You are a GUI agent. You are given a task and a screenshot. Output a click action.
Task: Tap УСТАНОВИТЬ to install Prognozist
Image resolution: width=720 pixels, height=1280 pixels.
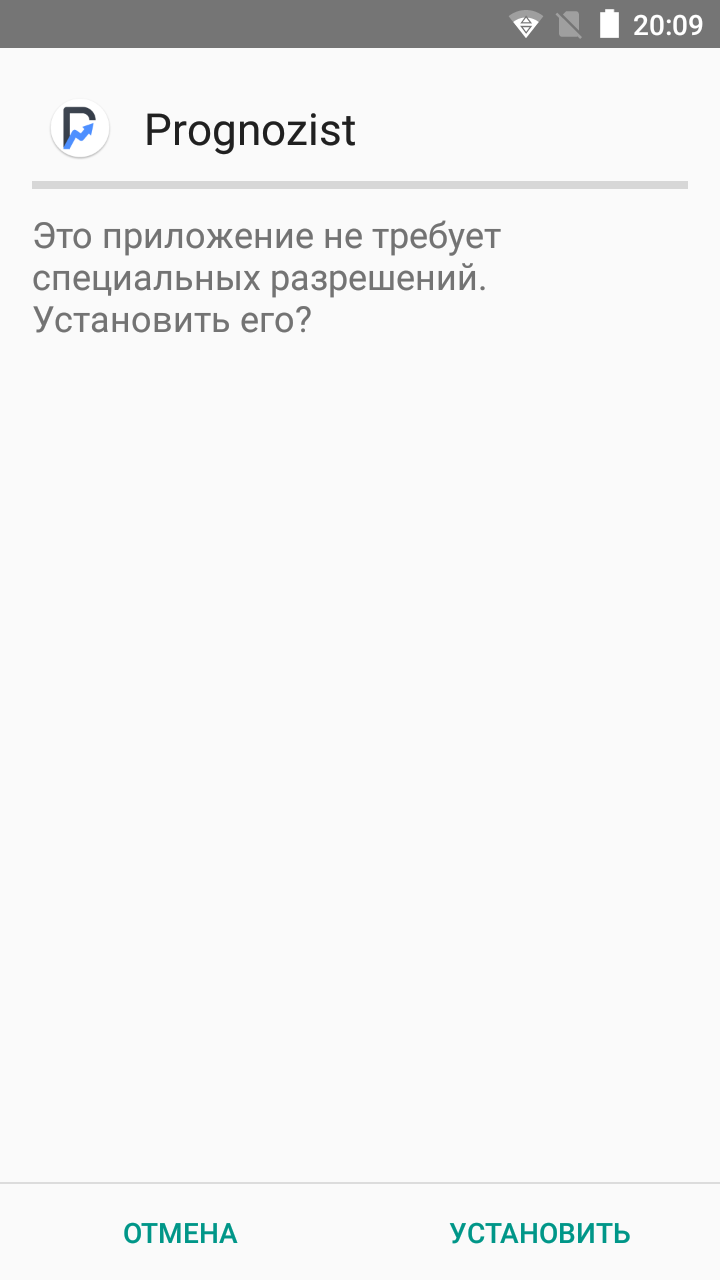coord(540,1233)
